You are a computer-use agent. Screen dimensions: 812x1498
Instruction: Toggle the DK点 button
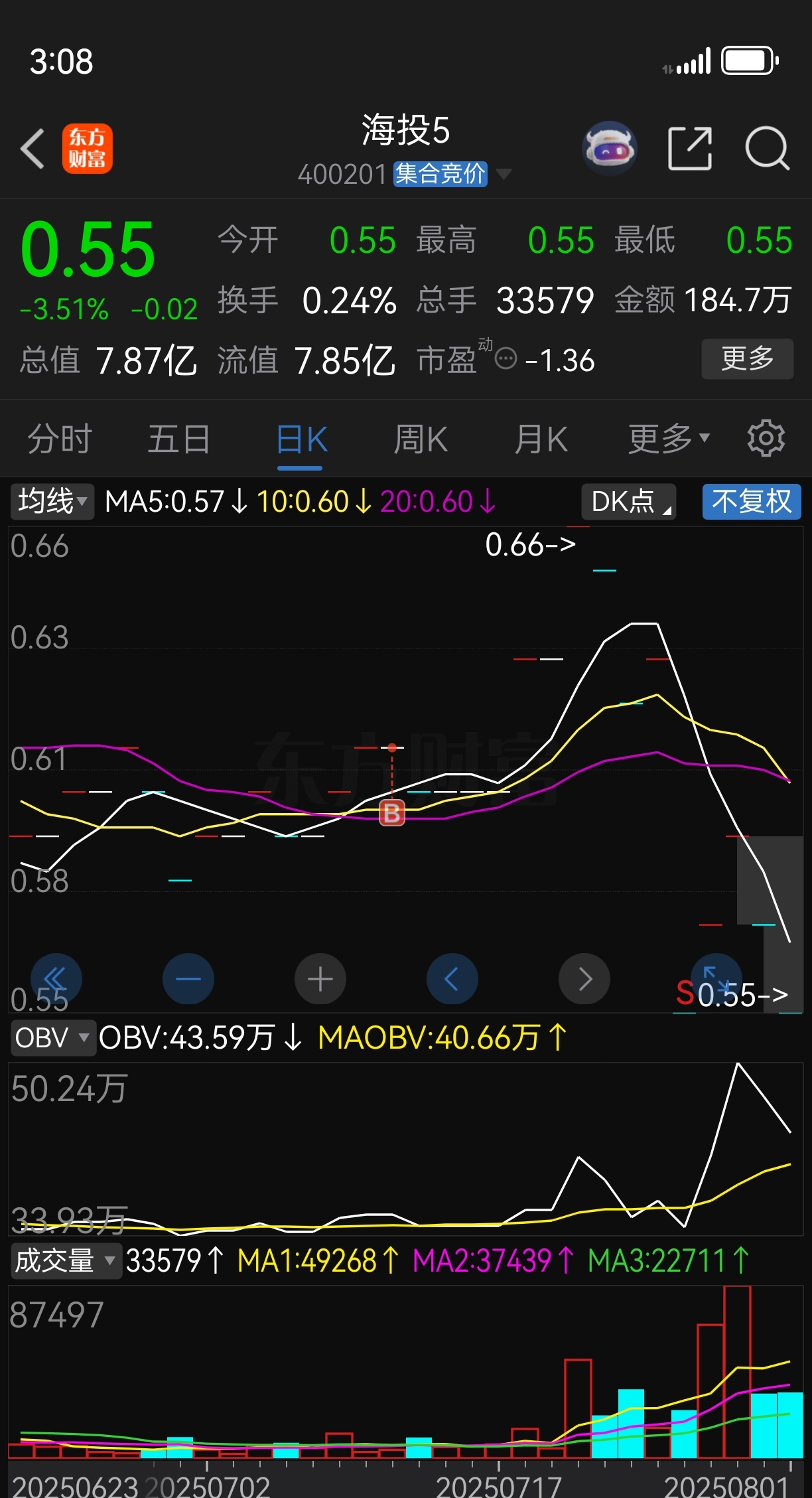click(x=629, y=502)
